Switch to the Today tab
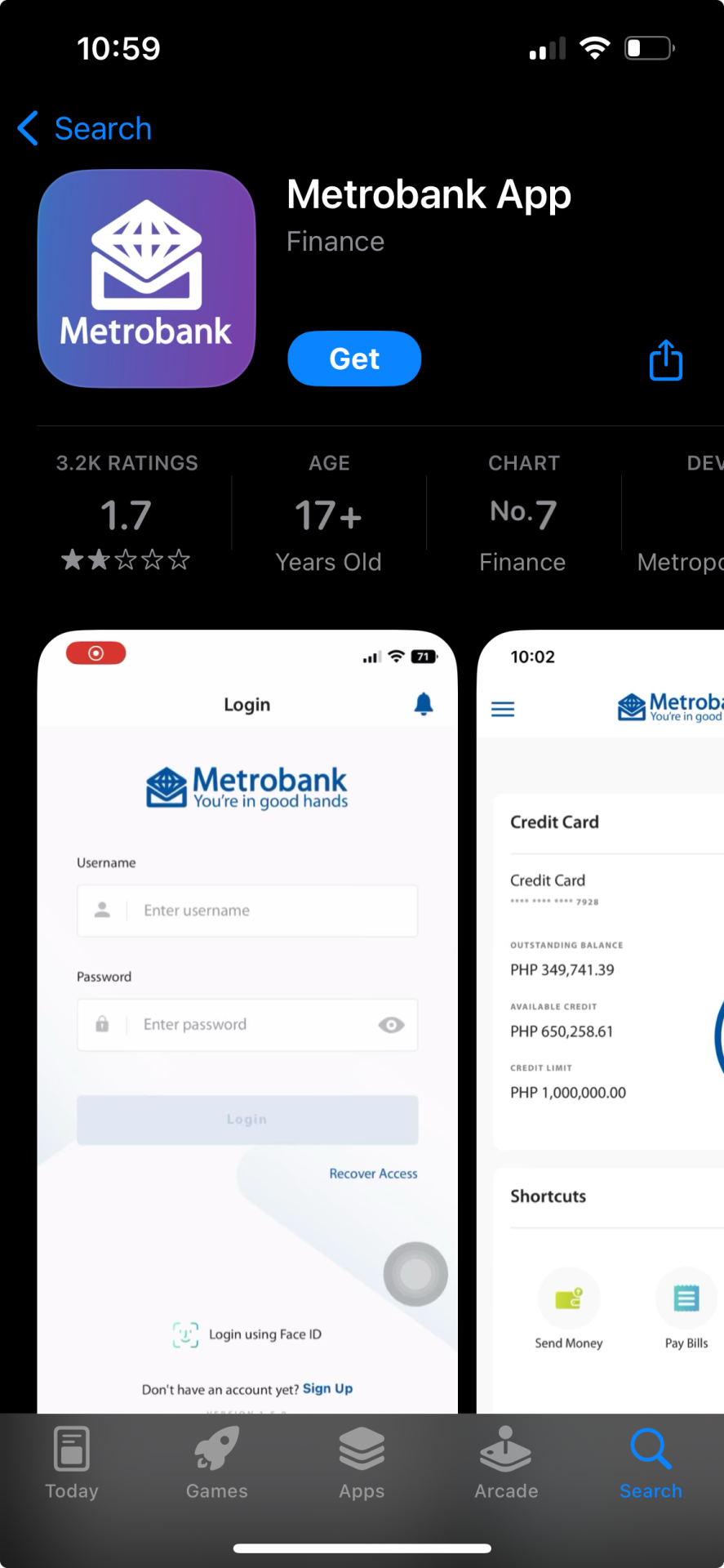This screenshot has height=1568, width=724. [72, 1463]
